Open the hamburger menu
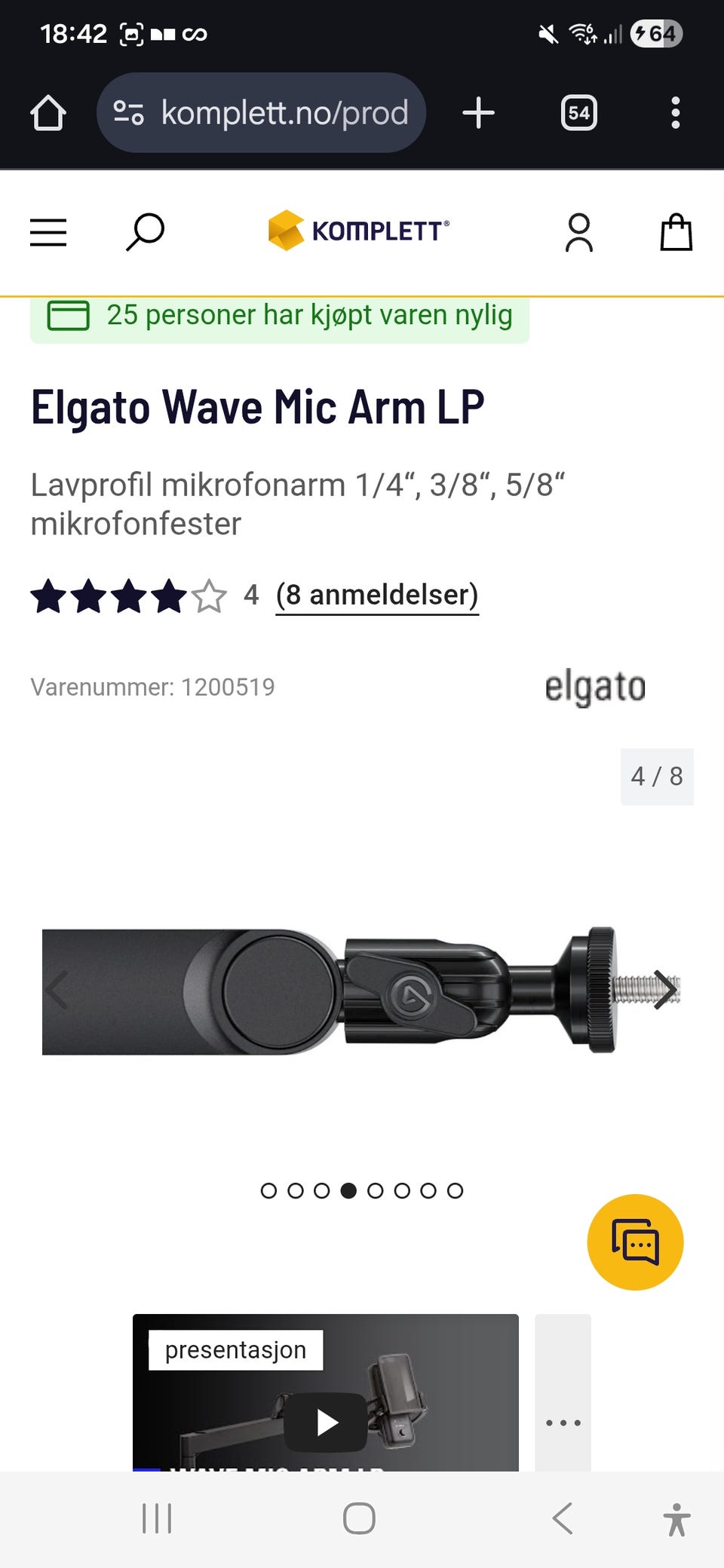Screen dimensions: 724x1568 (48, 232)
